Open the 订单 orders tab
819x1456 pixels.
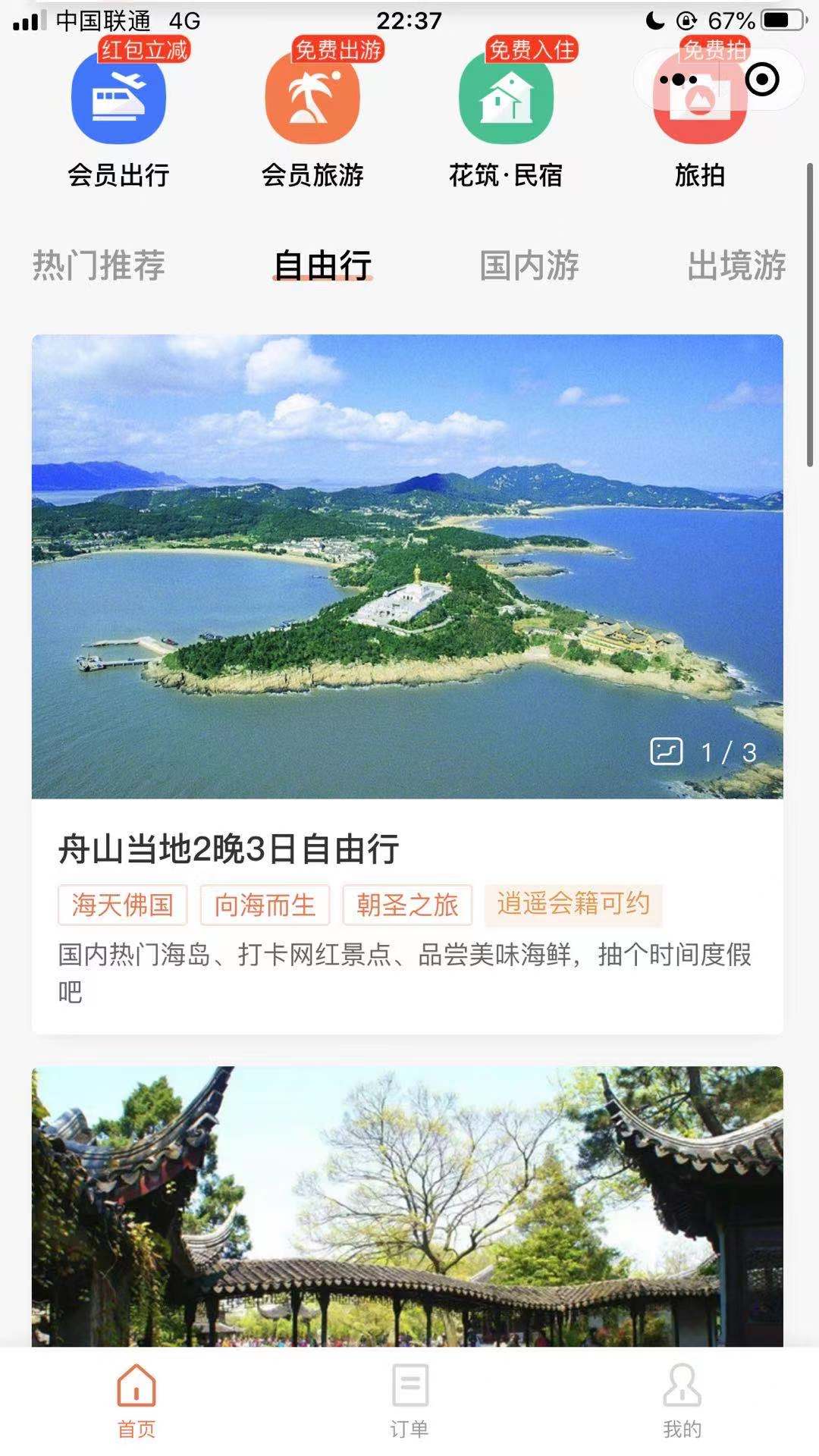tap(409, 1401)
